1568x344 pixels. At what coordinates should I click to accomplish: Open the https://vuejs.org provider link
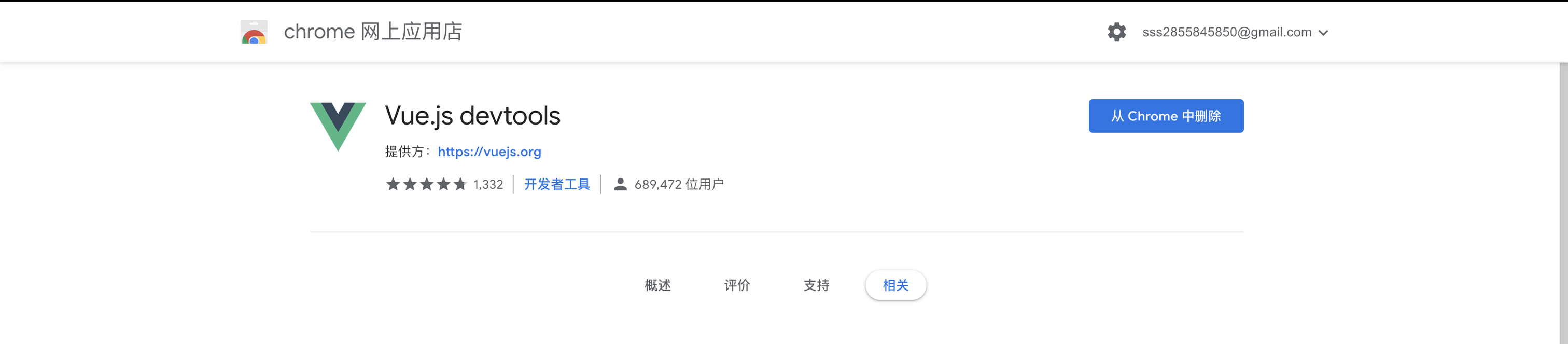[489, 152]
